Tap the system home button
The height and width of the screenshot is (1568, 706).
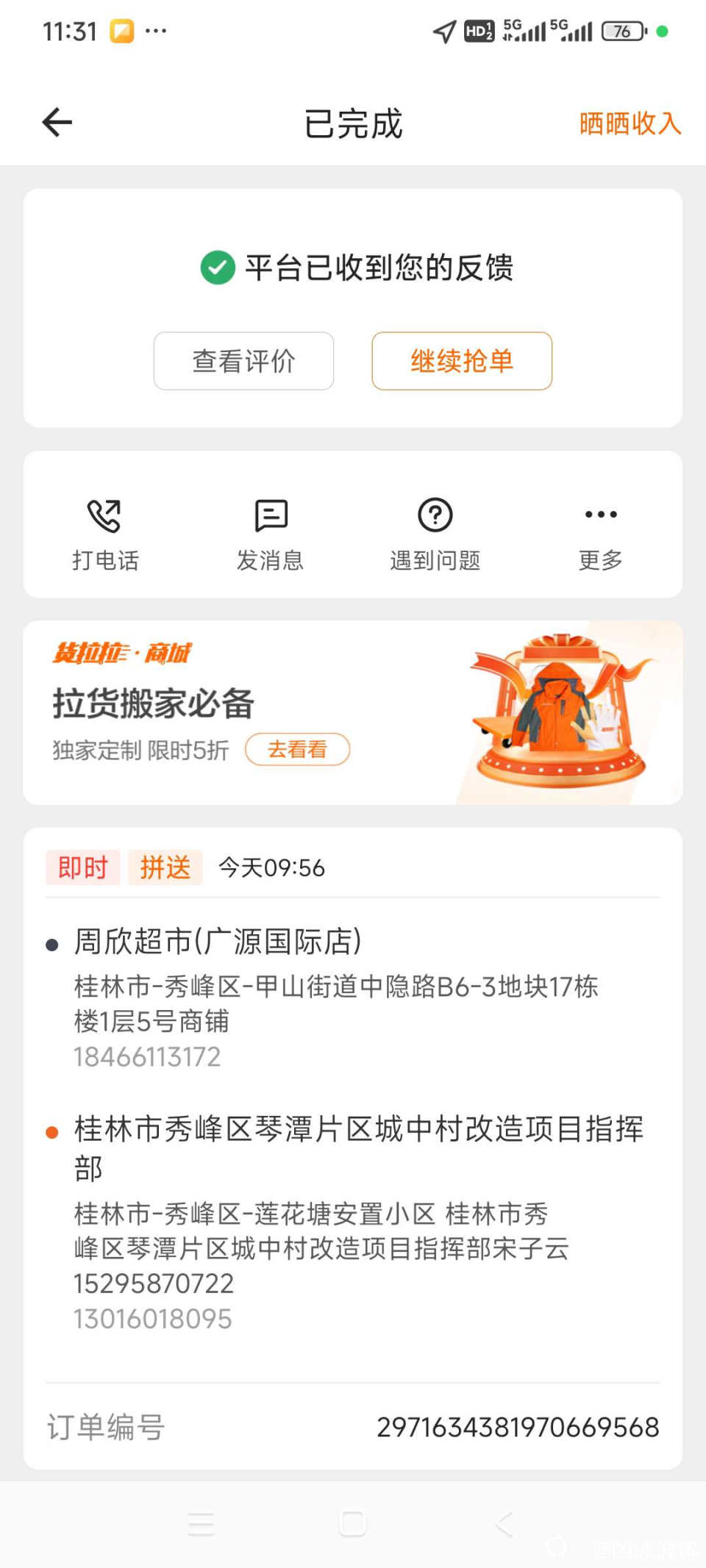(x=353, y=1524)
